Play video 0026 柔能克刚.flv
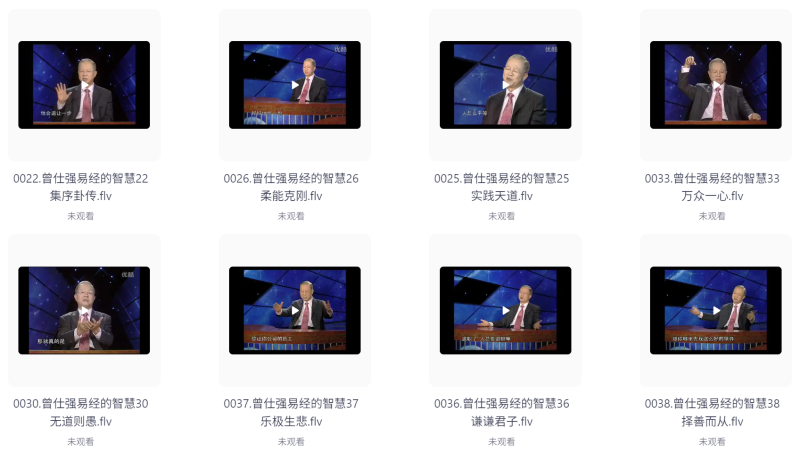Viewport: 800px width, 453px height. tap(294, 85)
